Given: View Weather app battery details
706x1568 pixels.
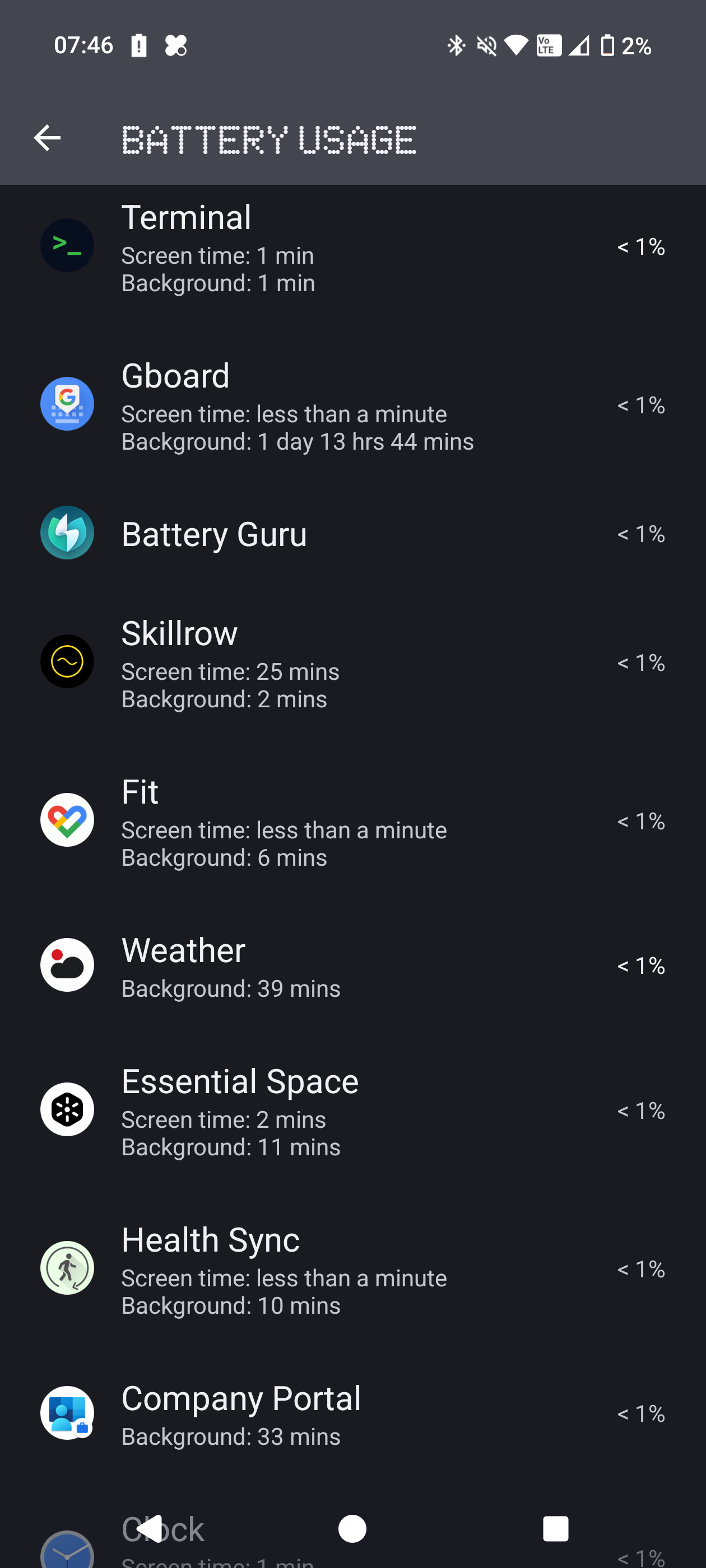Looking at the screenshot, I should click(352, 965).
